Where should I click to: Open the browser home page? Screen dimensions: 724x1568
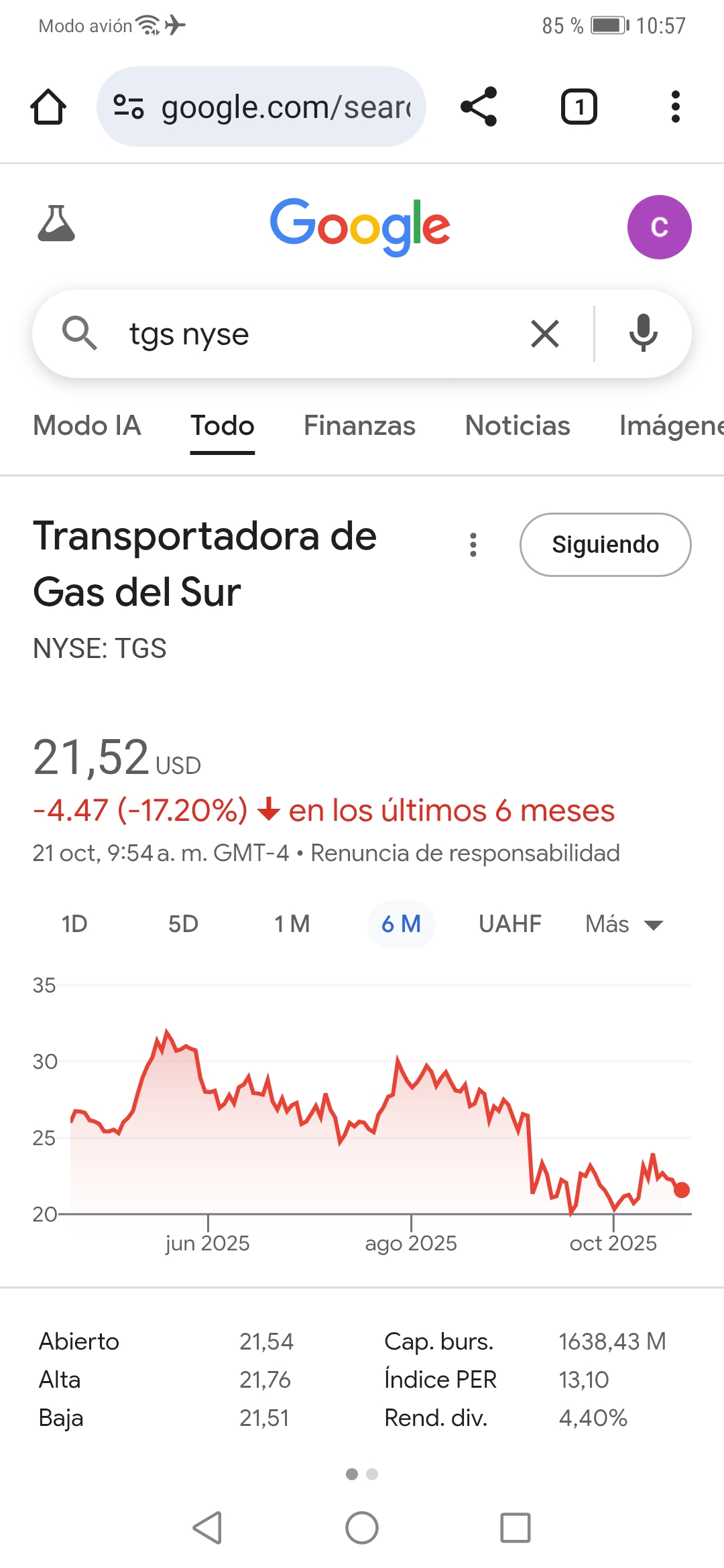pyautogui.click(x=48, y=107)
